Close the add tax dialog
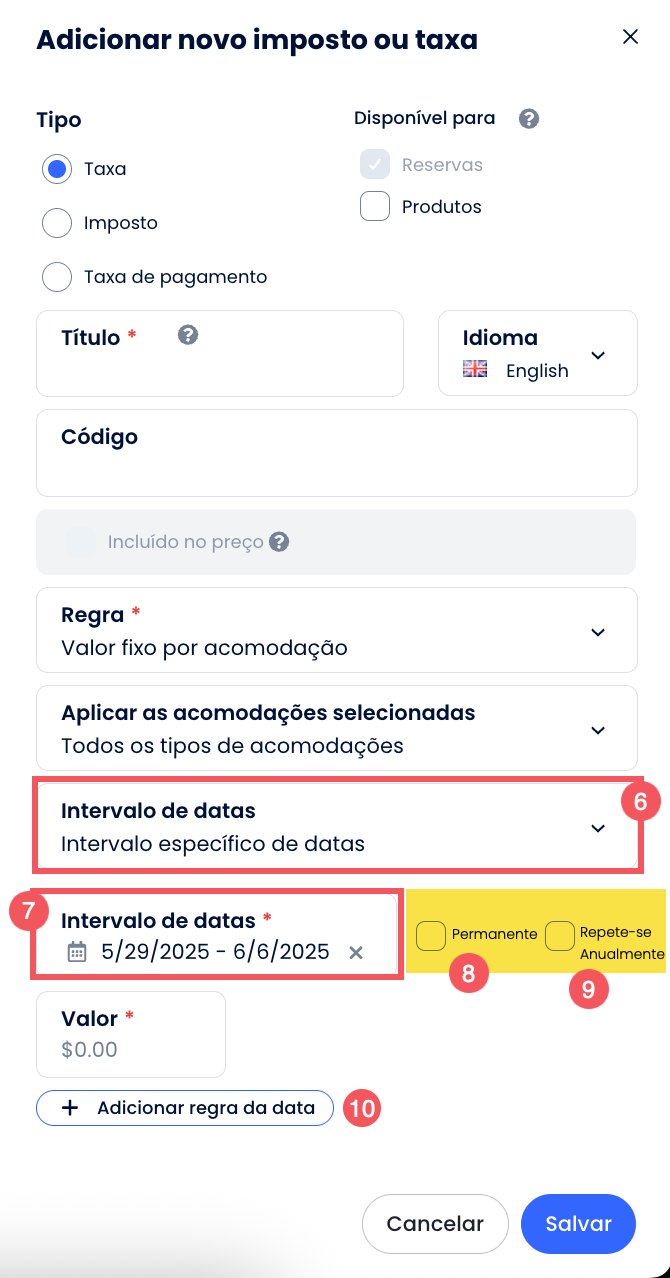Screen dimensions: 670x1278 [630, 37]
